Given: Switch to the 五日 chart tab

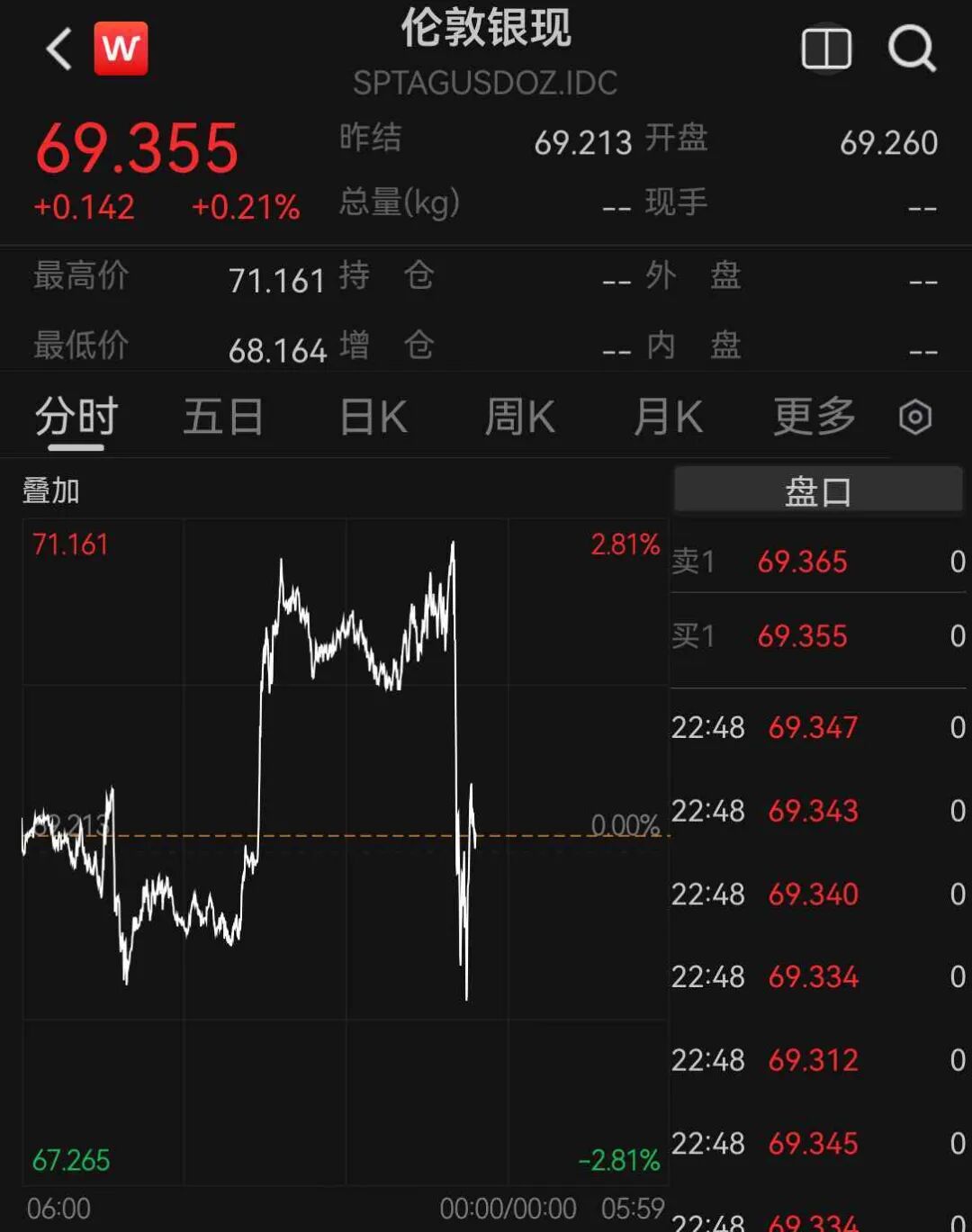Looking at the screenshot, I should click(223, 417).
